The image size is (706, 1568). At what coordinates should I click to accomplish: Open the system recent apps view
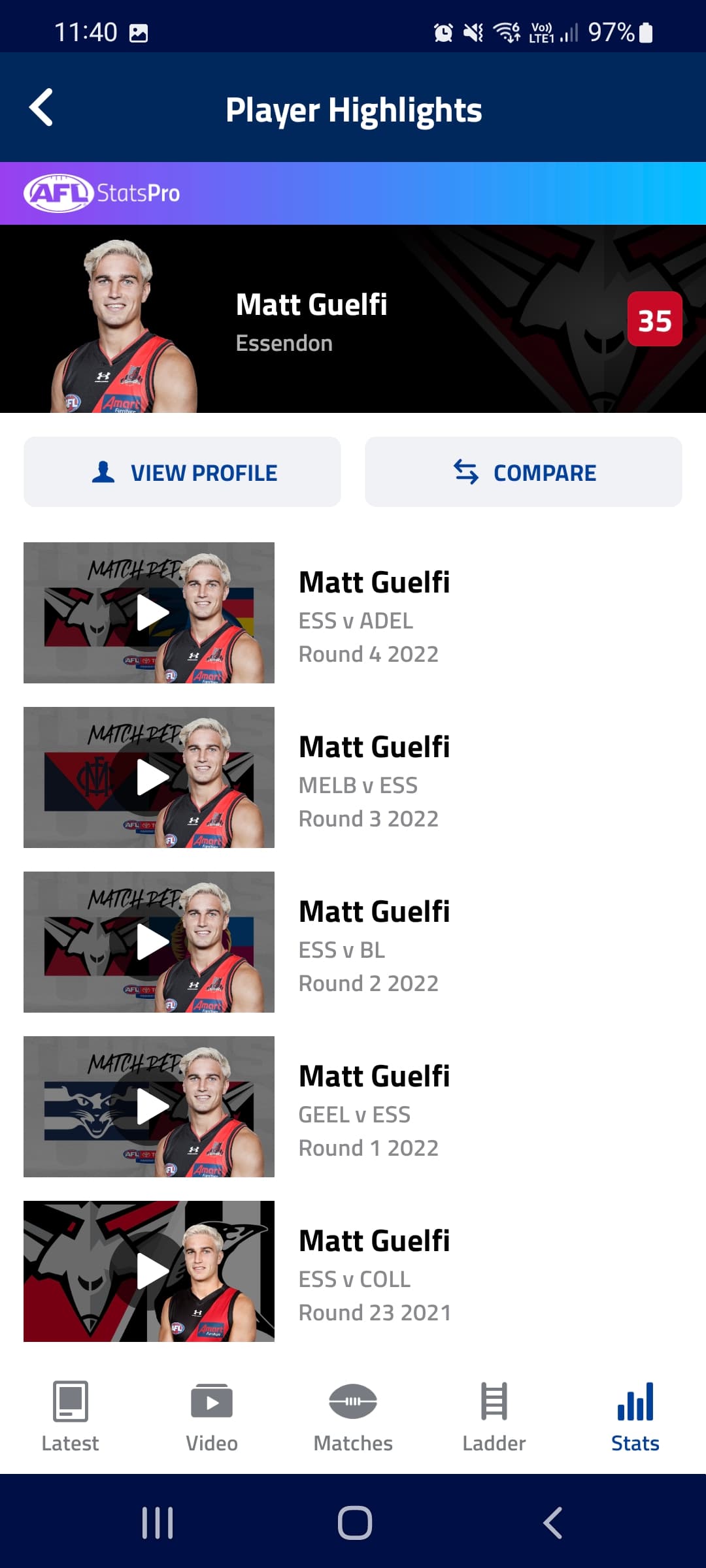point(158,1523)
